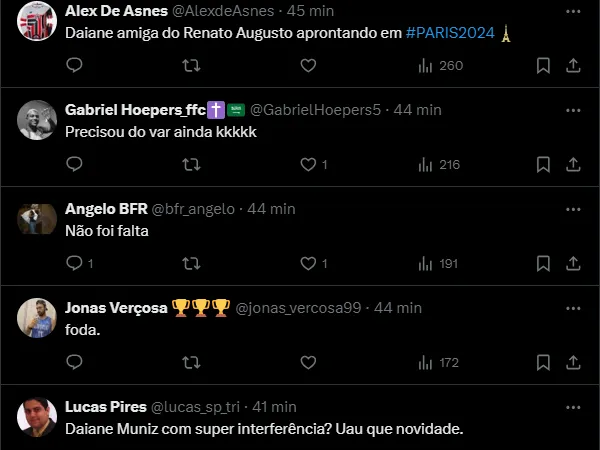Open the #PARIS2024 hashtag link
The image size is (600, 450).
[450, 33]
